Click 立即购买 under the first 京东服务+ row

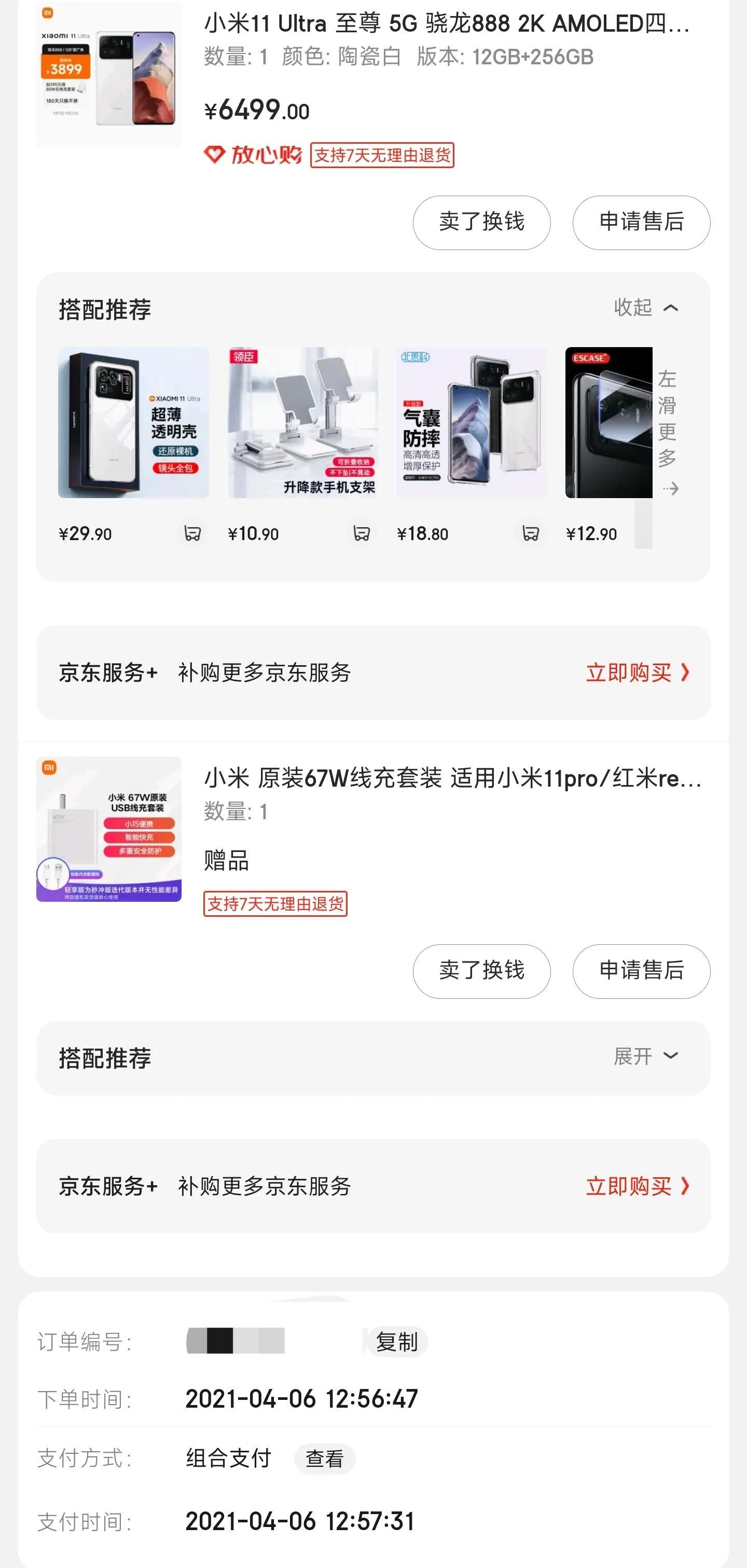click(x=635, y=672)
